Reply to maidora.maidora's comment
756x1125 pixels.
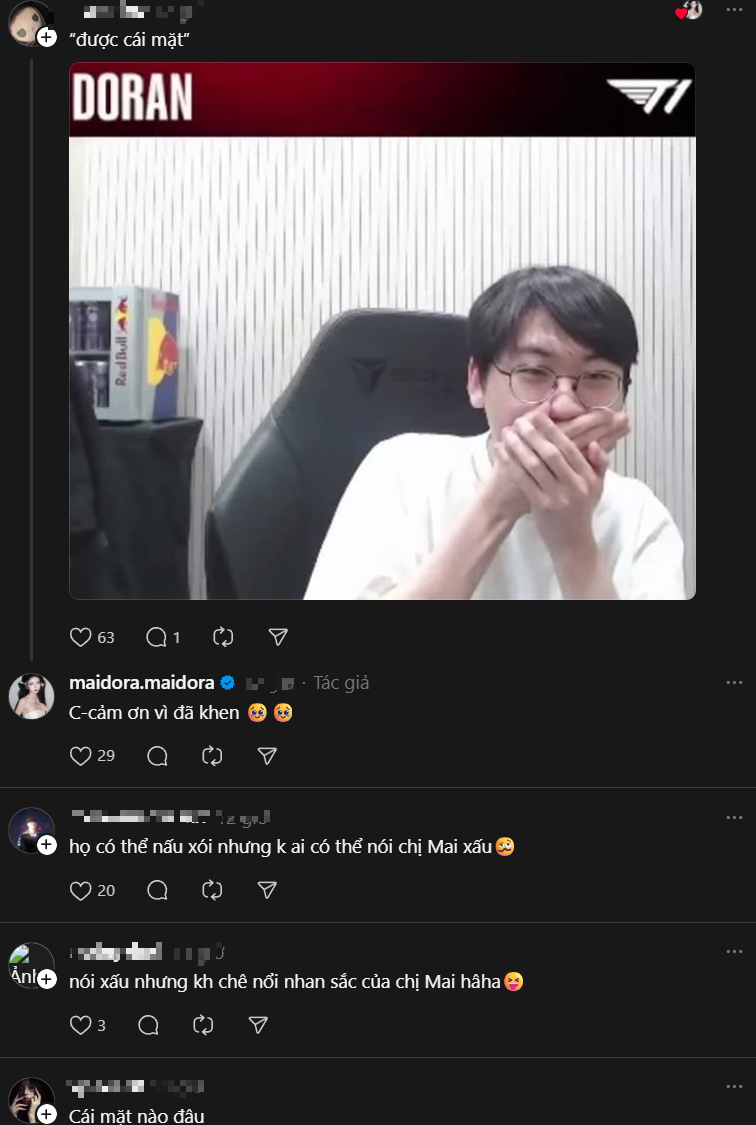pos(157,756)
